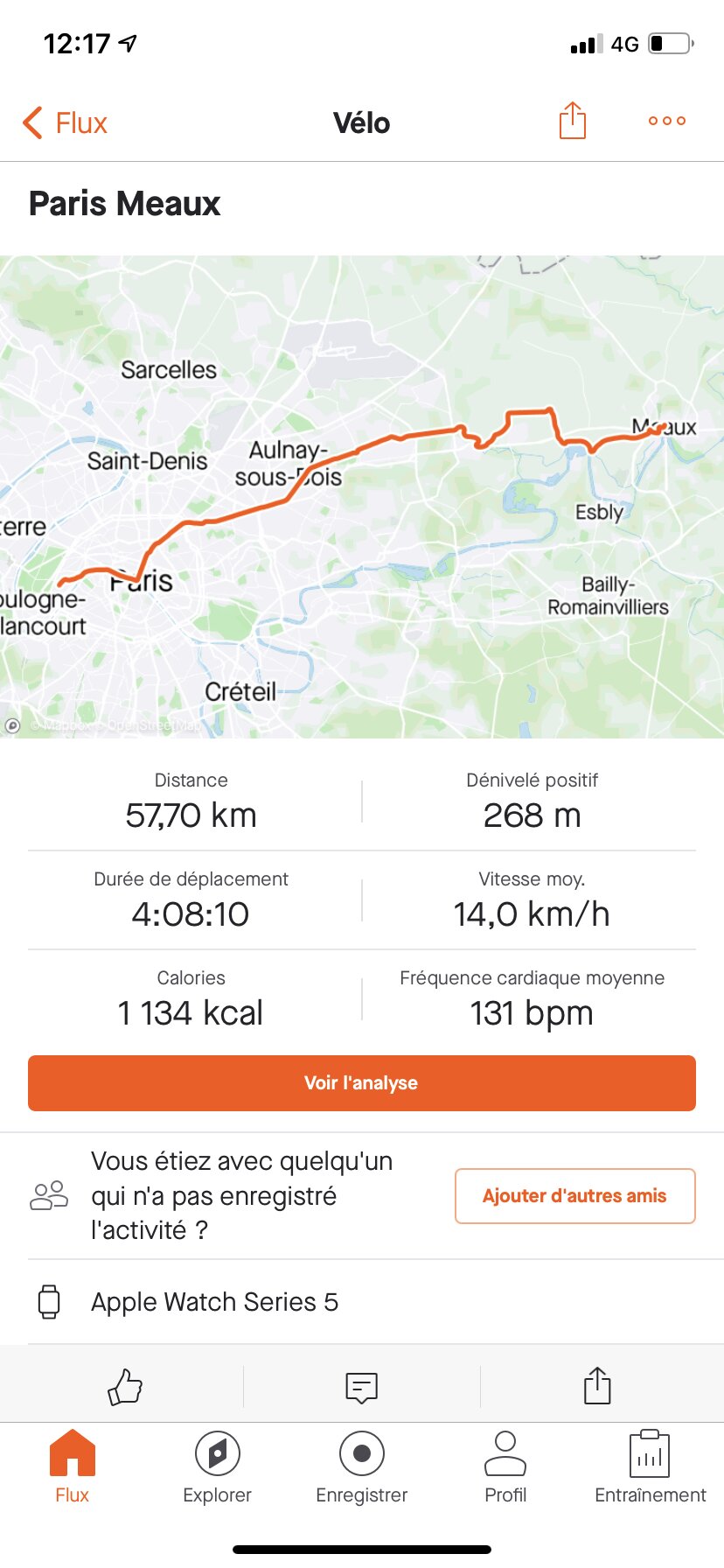Switch to the Flux tab
The image size is (724, 1568).
73,1467
